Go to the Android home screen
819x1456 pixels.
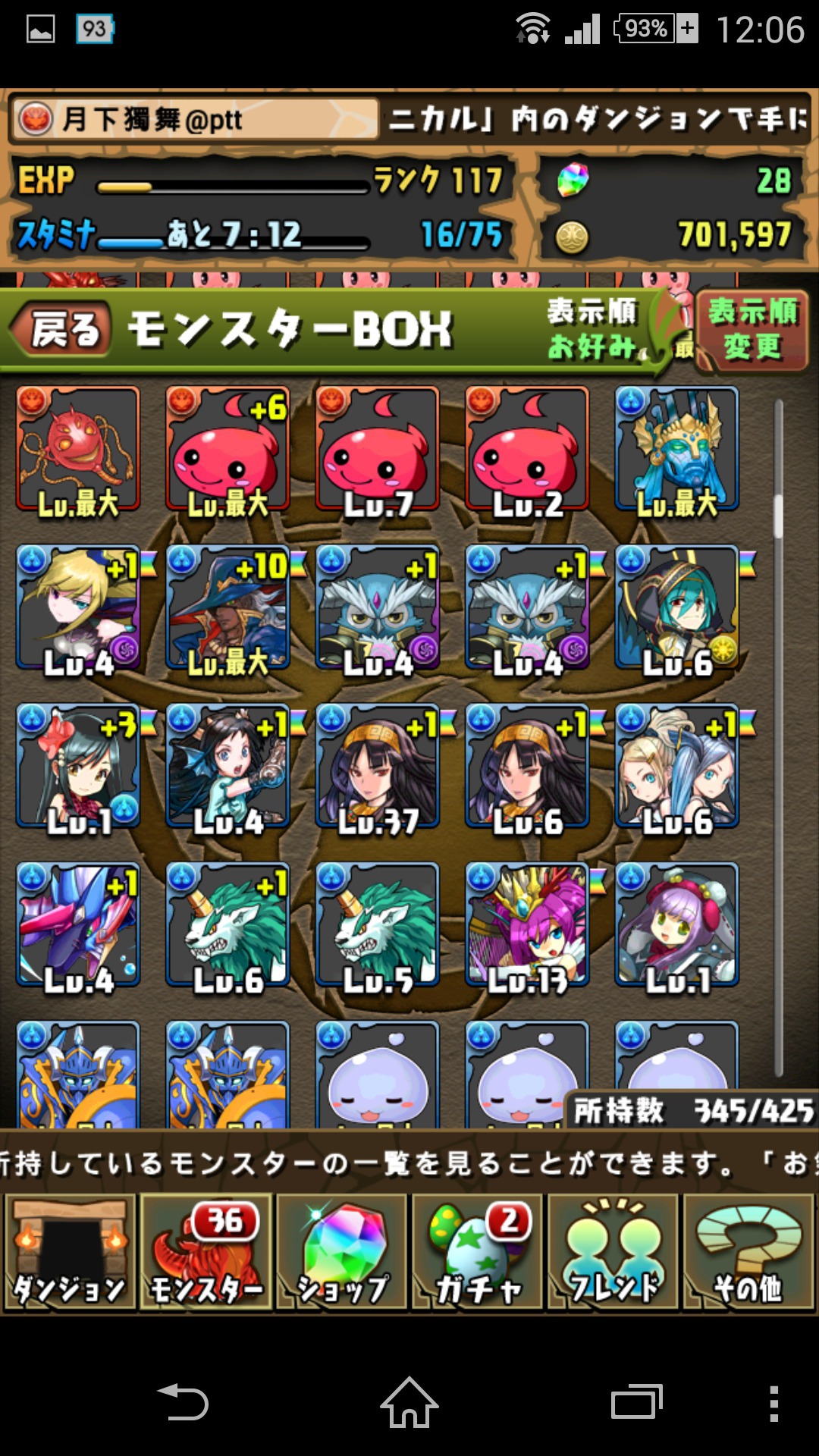pos(409,1403)
